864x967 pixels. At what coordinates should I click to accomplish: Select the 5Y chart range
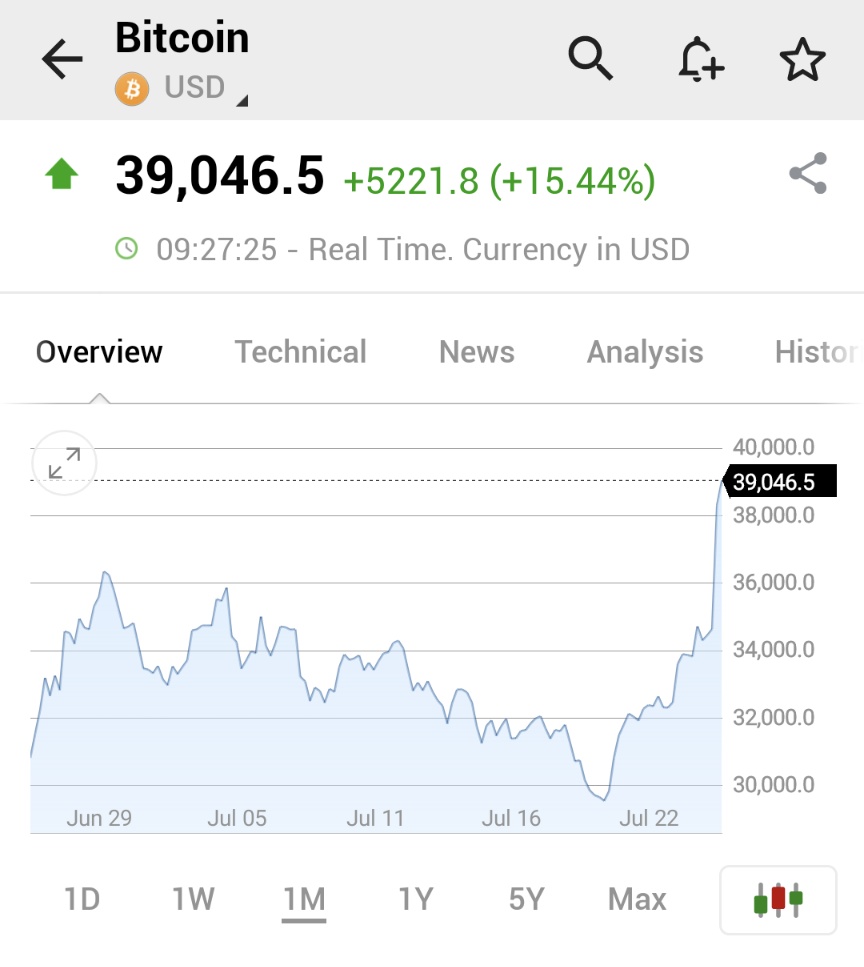point(526,899)
